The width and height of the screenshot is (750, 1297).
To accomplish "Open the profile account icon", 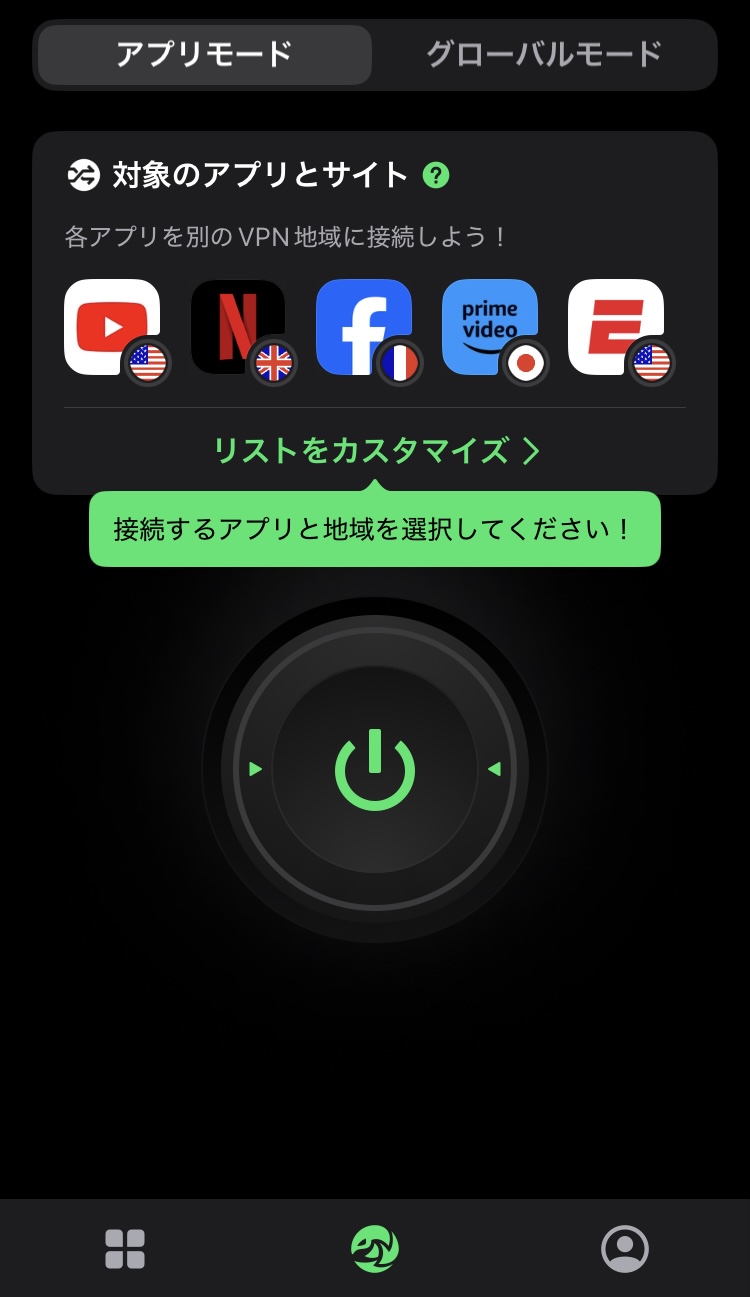I will coord(625,1247).
